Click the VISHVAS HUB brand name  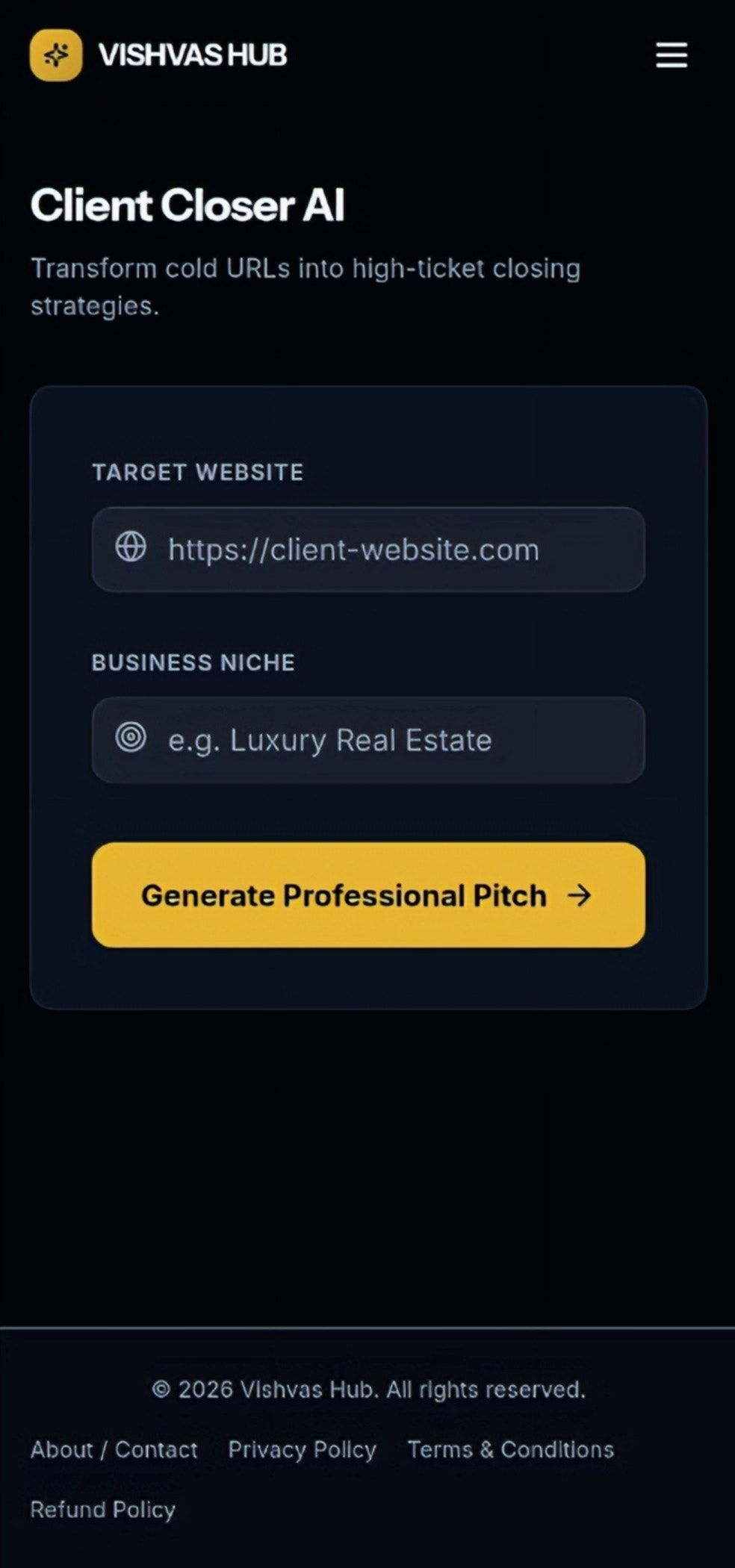[193, 55]
